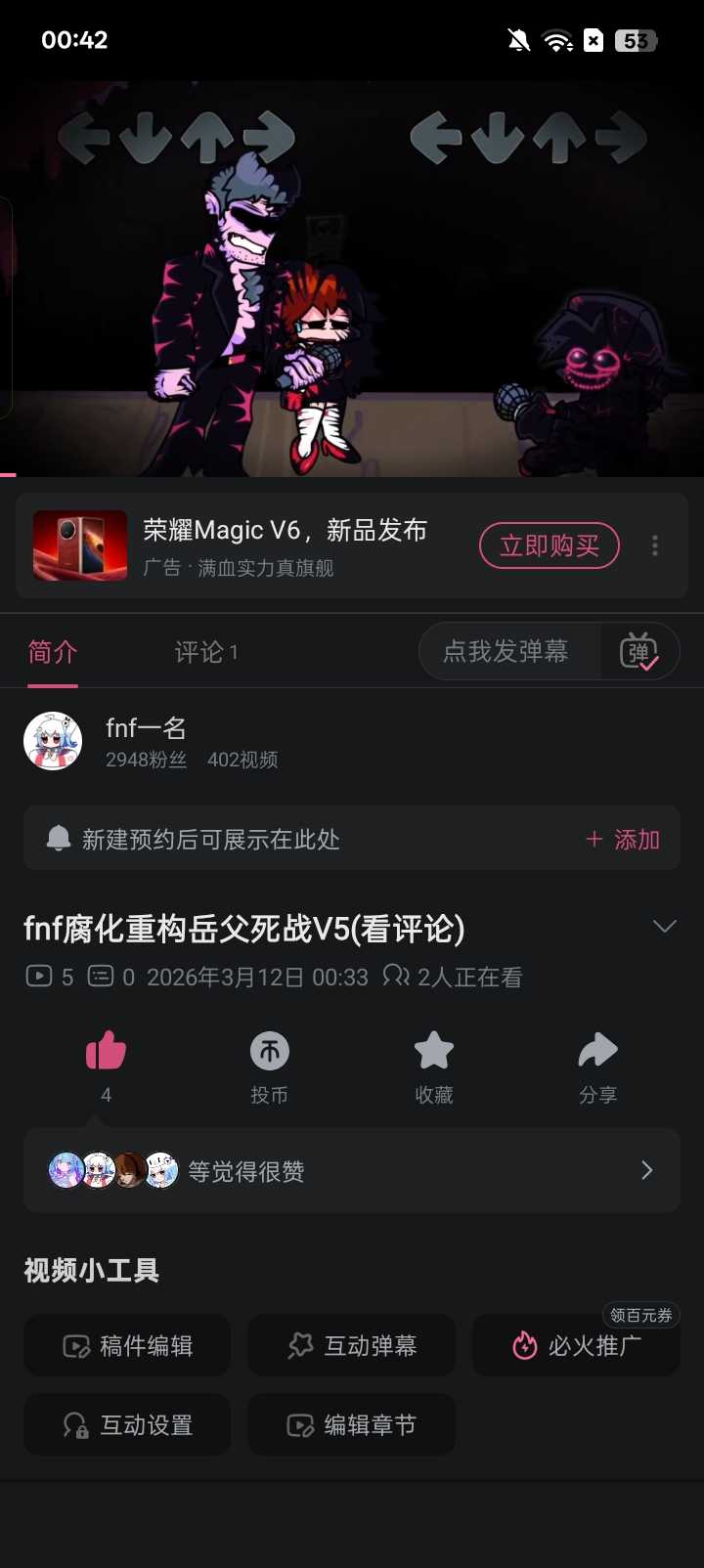
Task: Add the video to 收藏 favorites
Action: (x=434, y=1052)
